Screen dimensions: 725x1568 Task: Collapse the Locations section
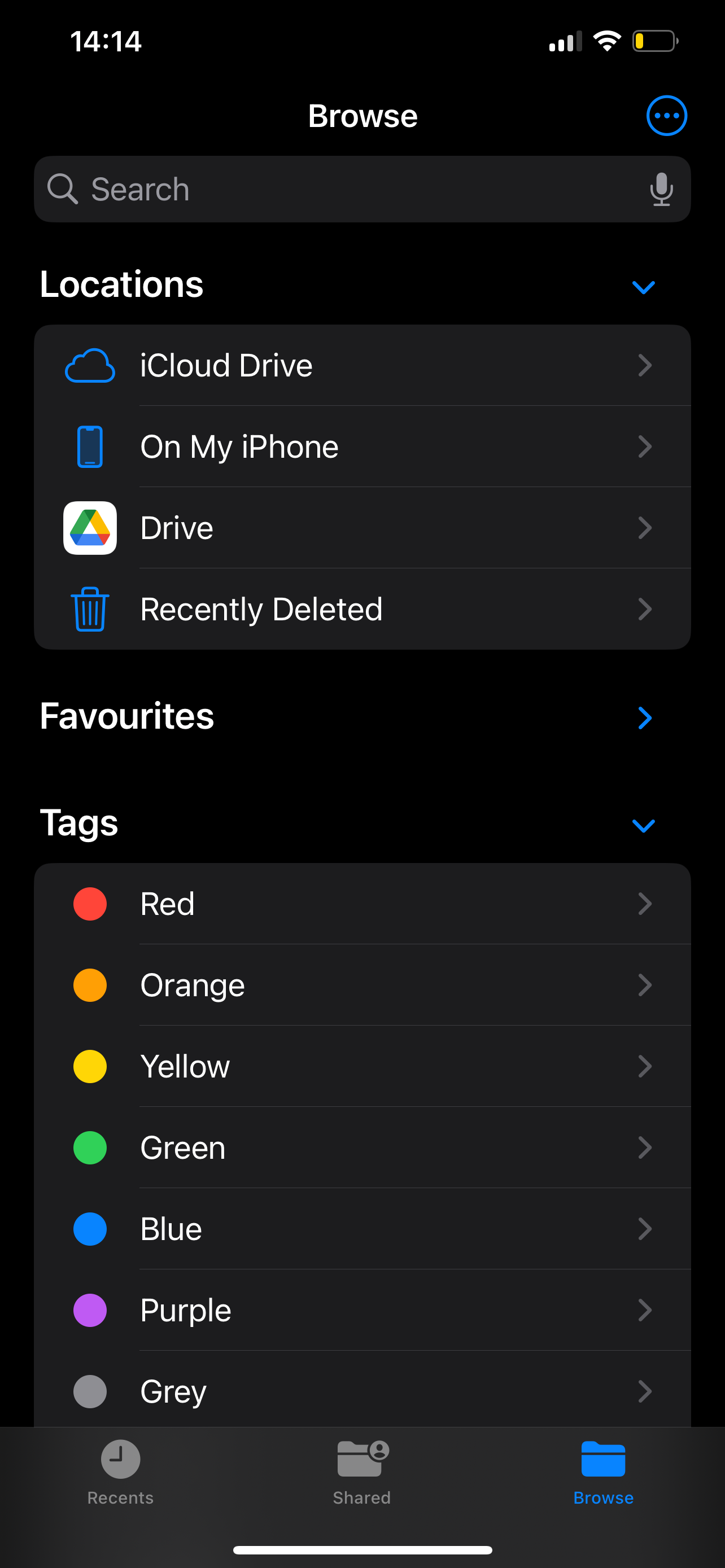(x=644, y=287)
